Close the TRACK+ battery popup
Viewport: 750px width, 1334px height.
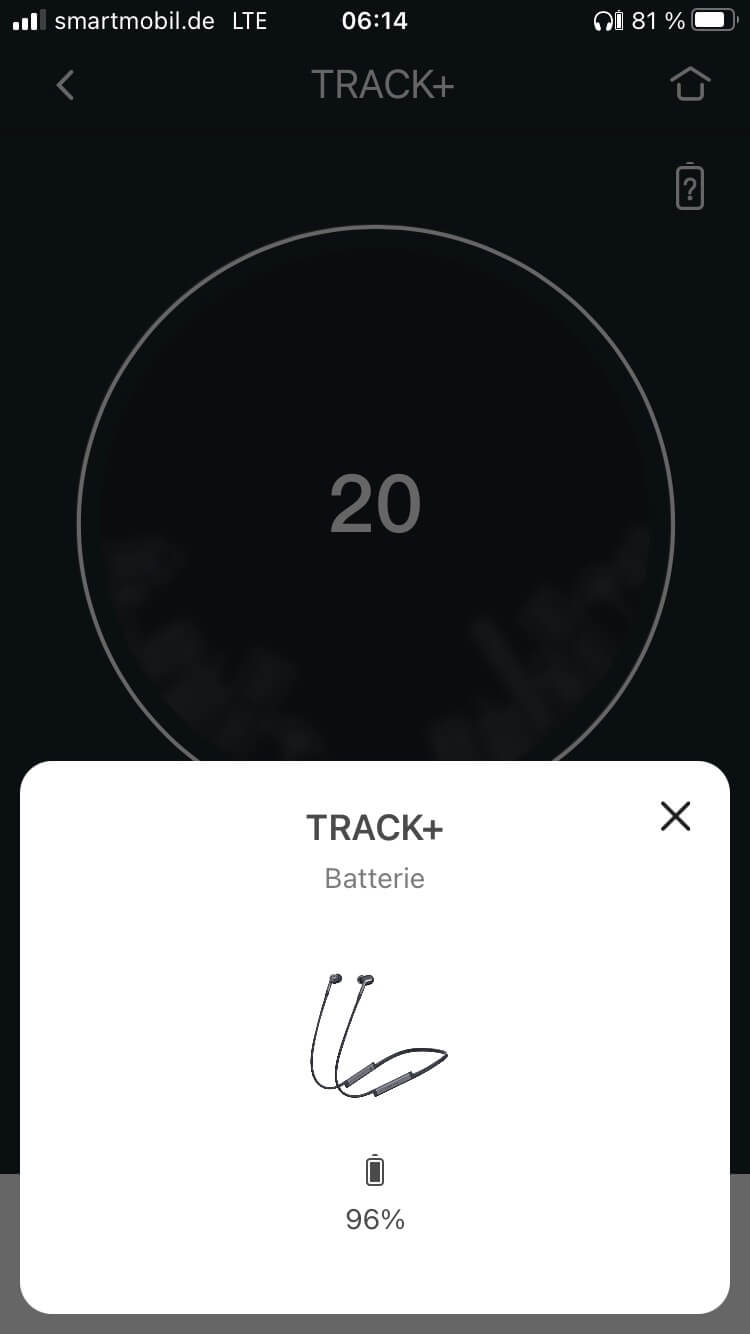click(676, 817)
